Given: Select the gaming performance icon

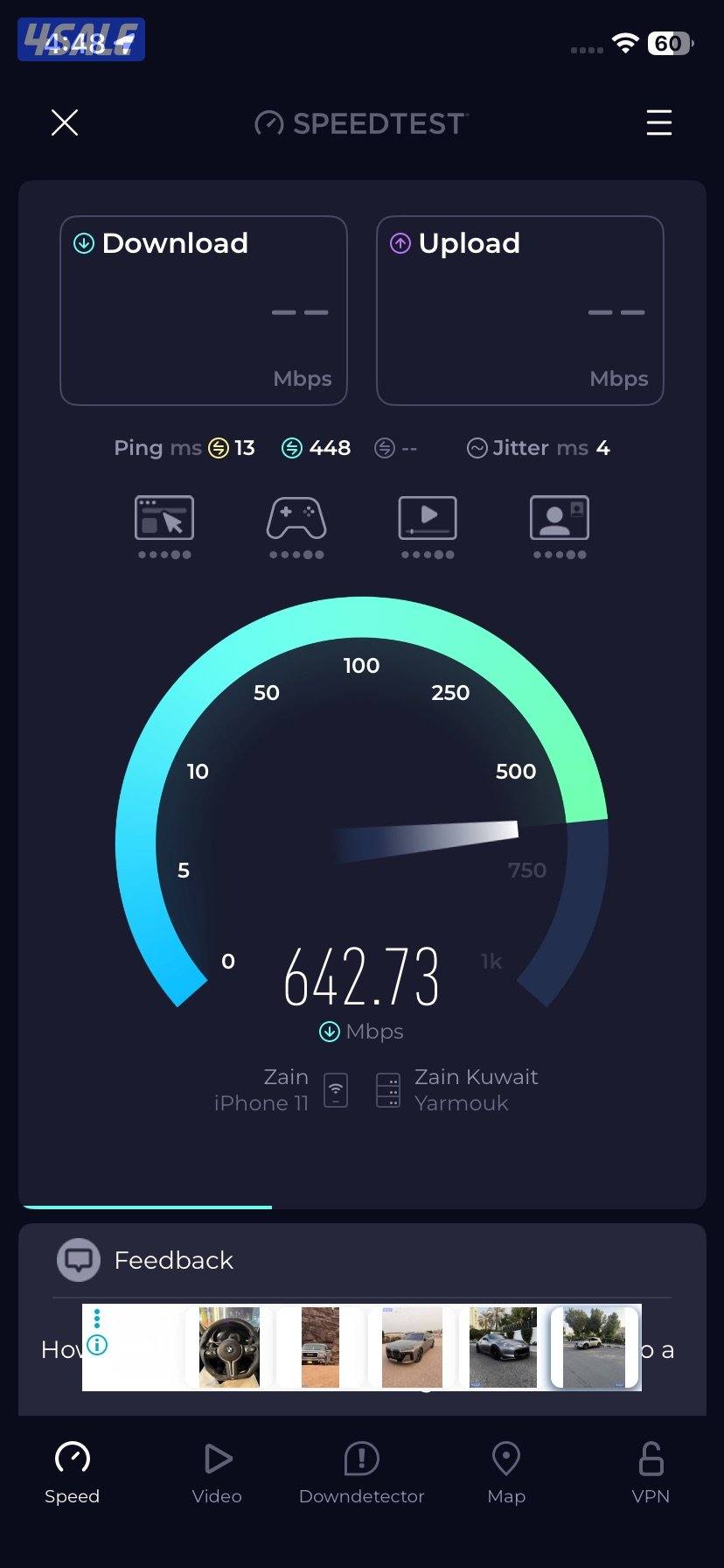Looking at the screenshot, I should (296, 518).
